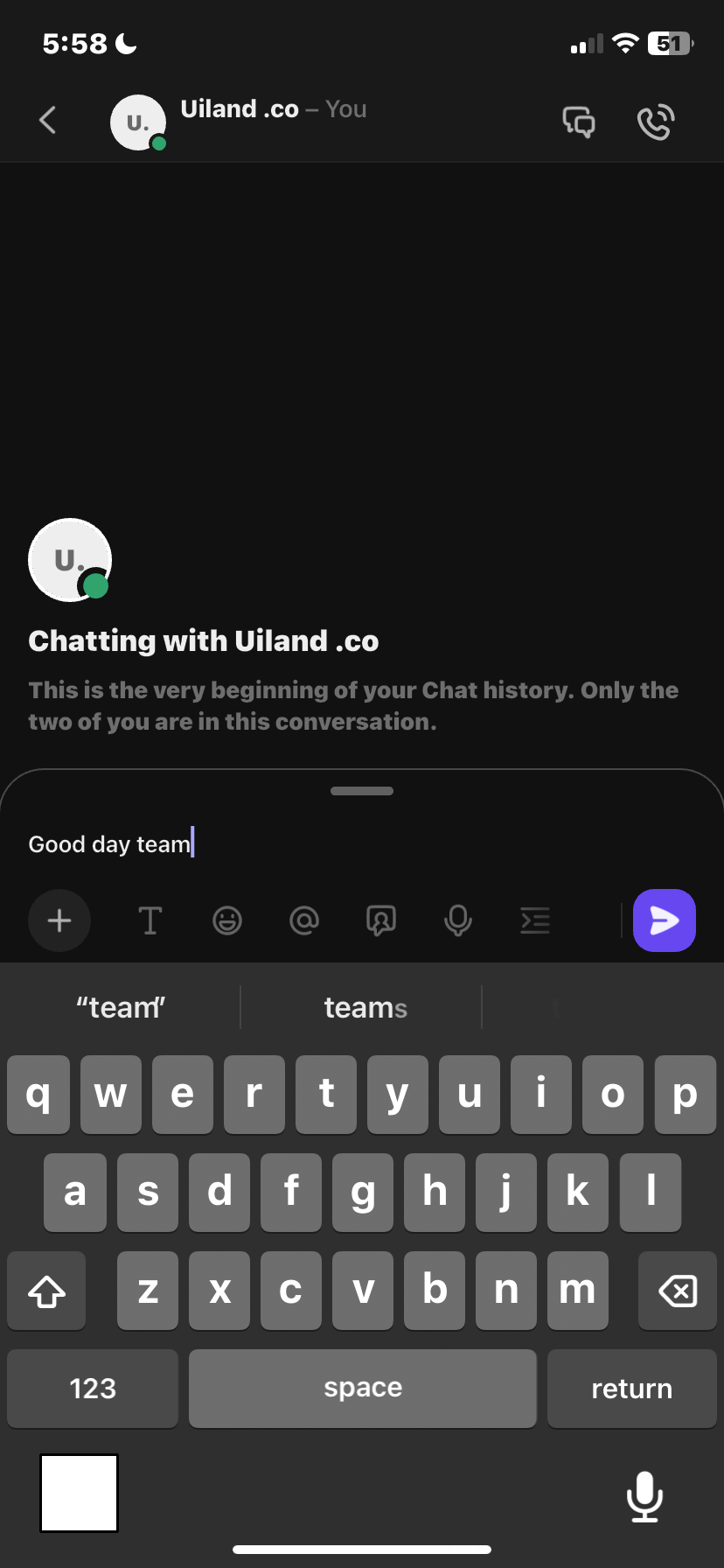Open the new conversation chat icon
Image resolution: width=724 pixels, height=1568 pixels.
pyautogui.click(x=578, y=122)
